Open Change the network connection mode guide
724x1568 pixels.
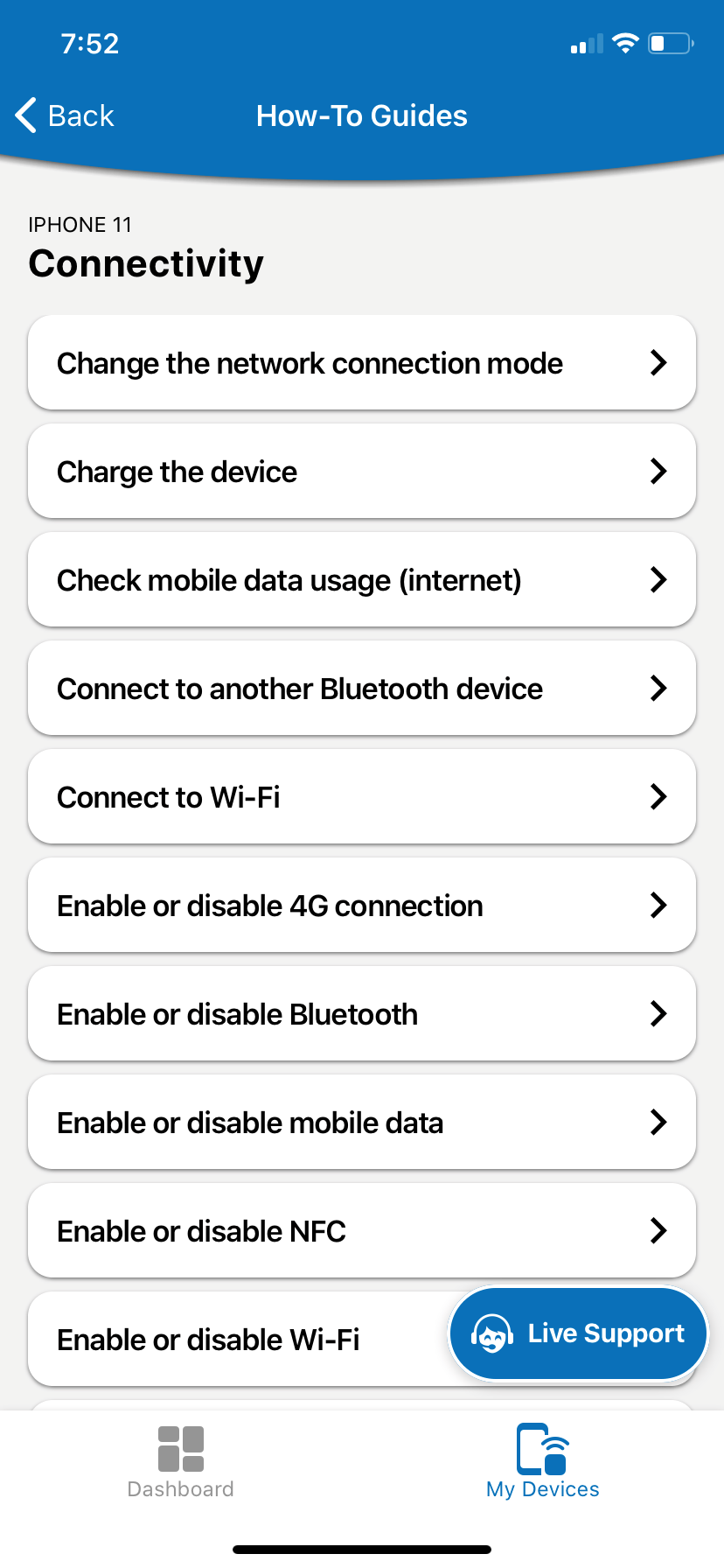tap(362, 363)
